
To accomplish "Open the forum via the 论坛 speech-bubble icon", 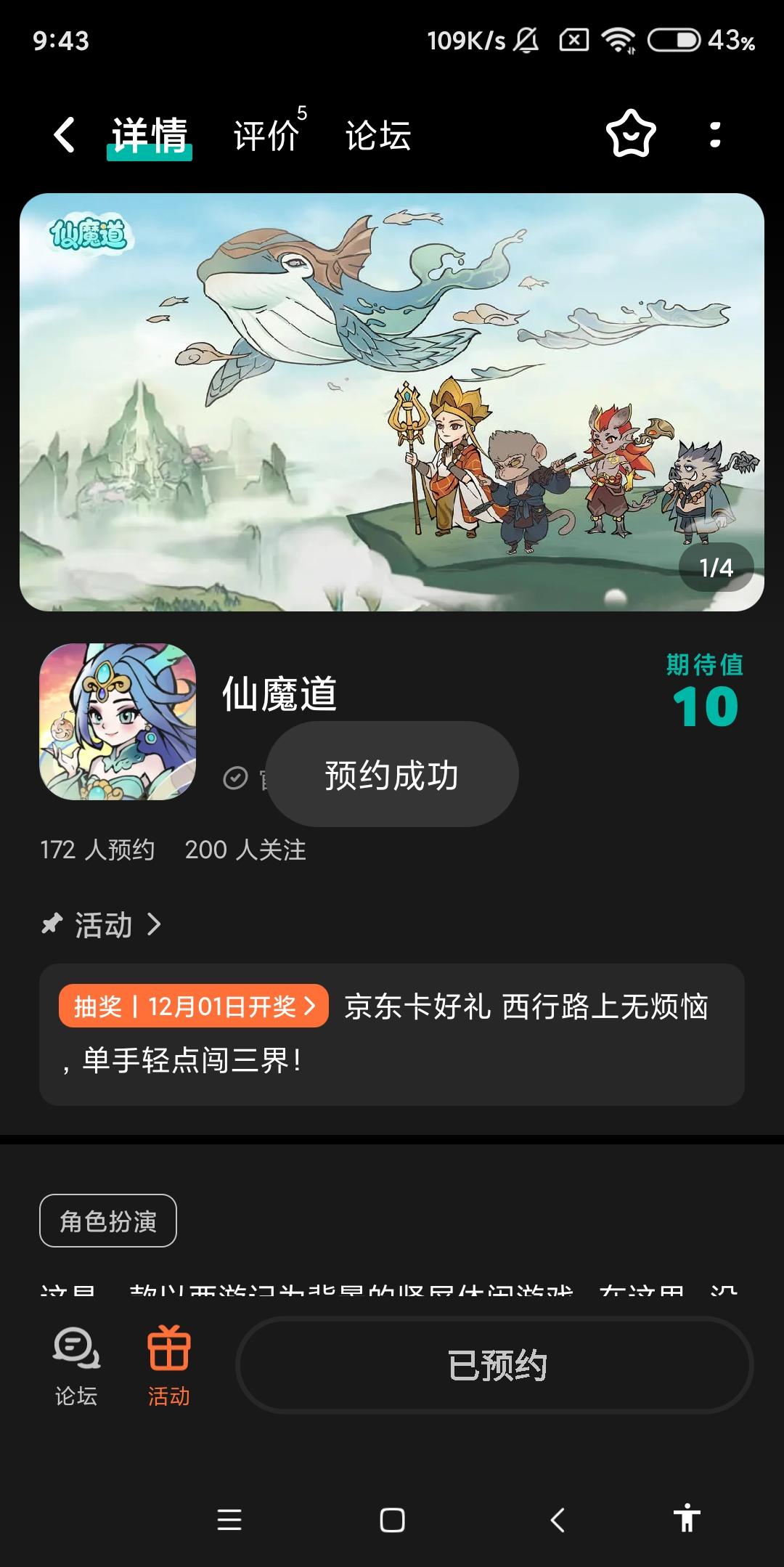I will coord(76,1365).
